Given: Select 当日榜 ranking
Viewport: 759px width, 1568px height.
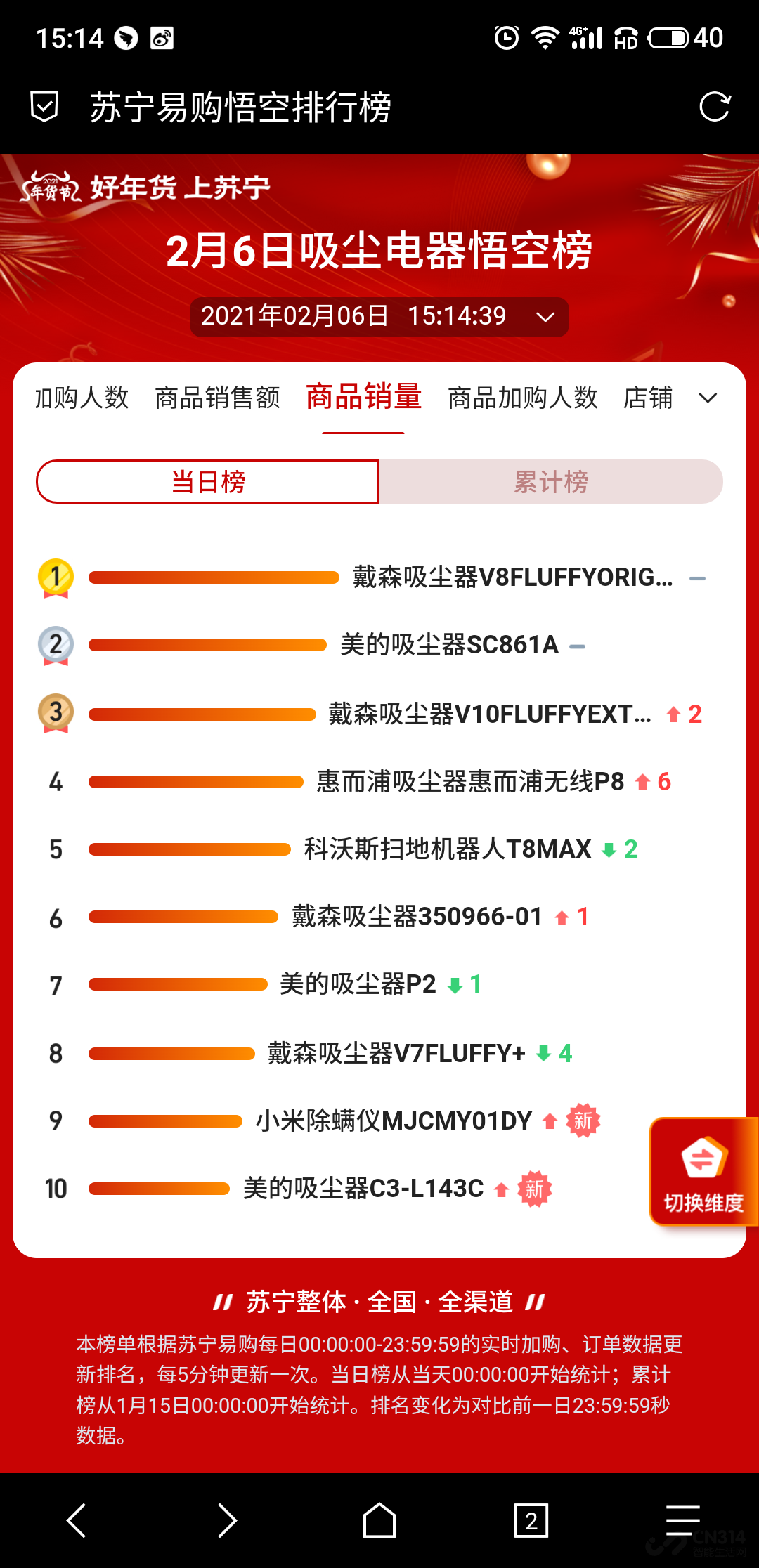Looking at the screenshot, I should pyautogui.click(x=208, y=482).
